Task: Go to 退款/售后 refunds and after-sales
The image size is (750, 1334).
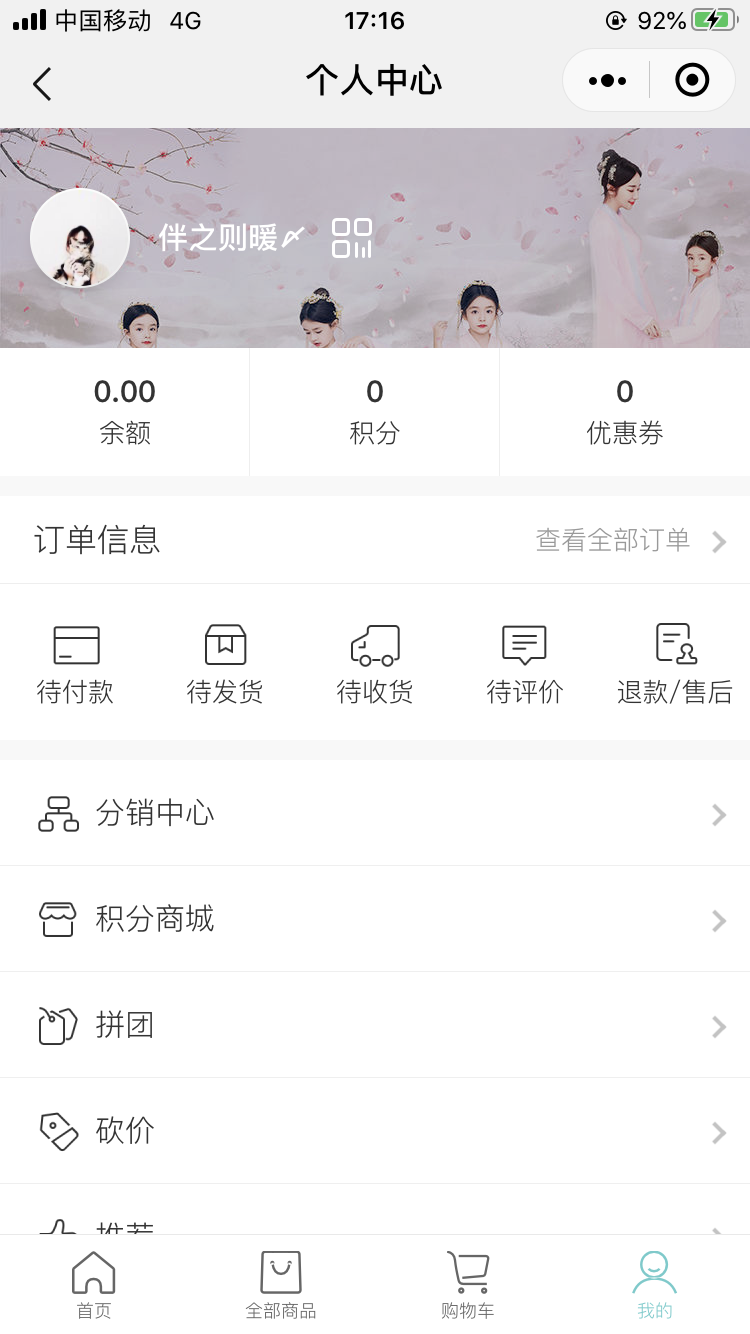Action: click(x=675, y=664)
